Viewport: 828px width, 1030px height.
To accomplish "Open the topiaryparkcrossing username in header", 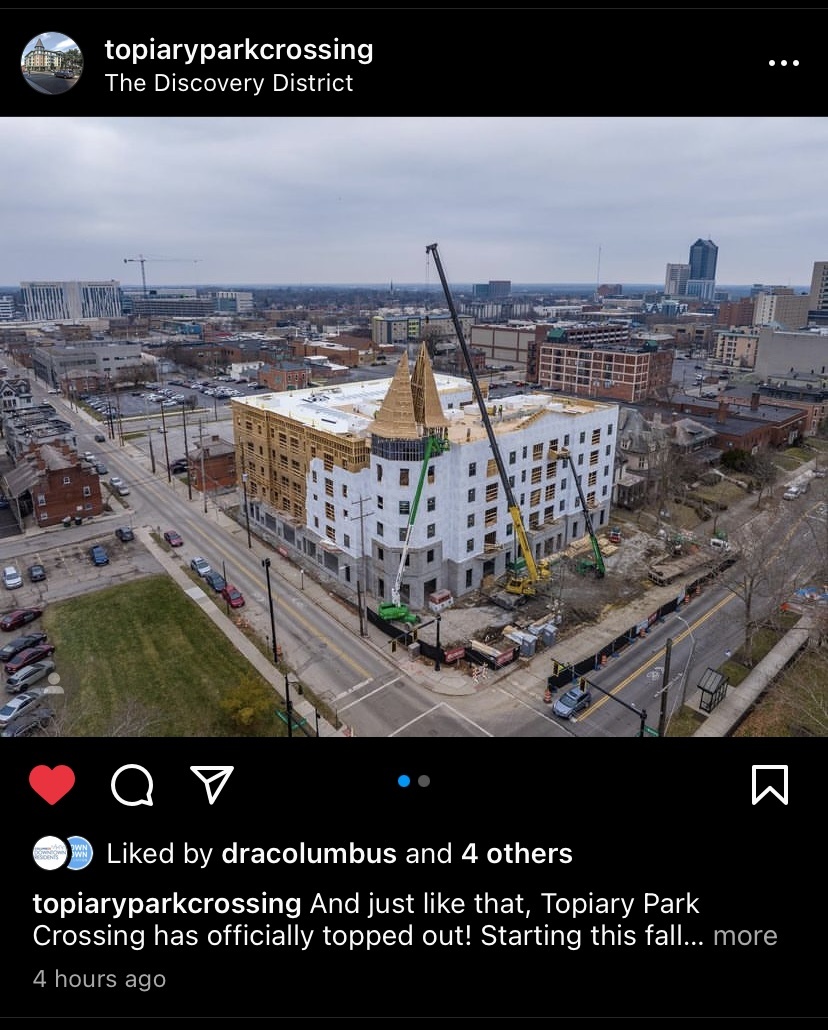I will (239, 49).
